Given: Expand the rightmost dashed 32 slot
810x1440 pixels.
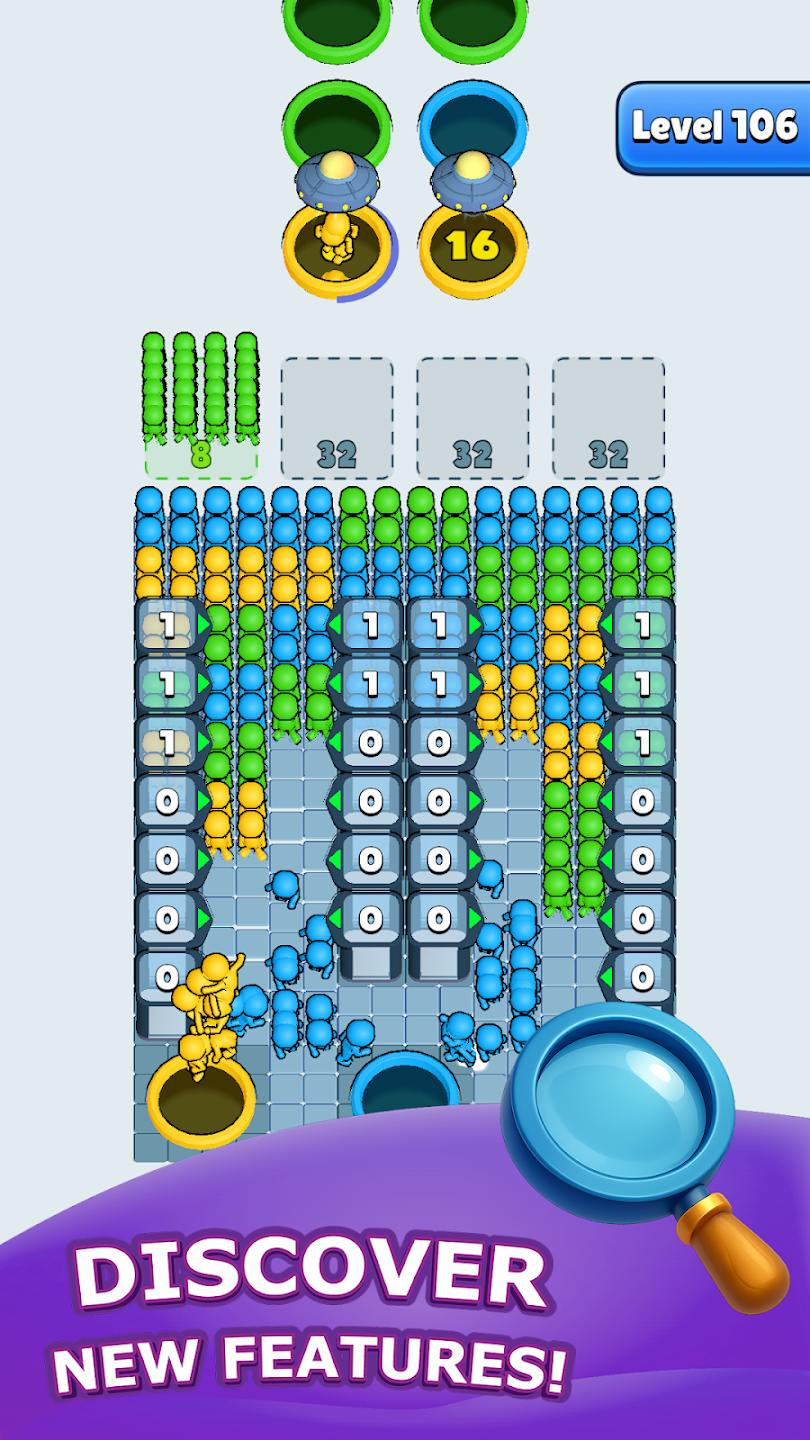Looking at the screenshot, I should coord(607,415).
